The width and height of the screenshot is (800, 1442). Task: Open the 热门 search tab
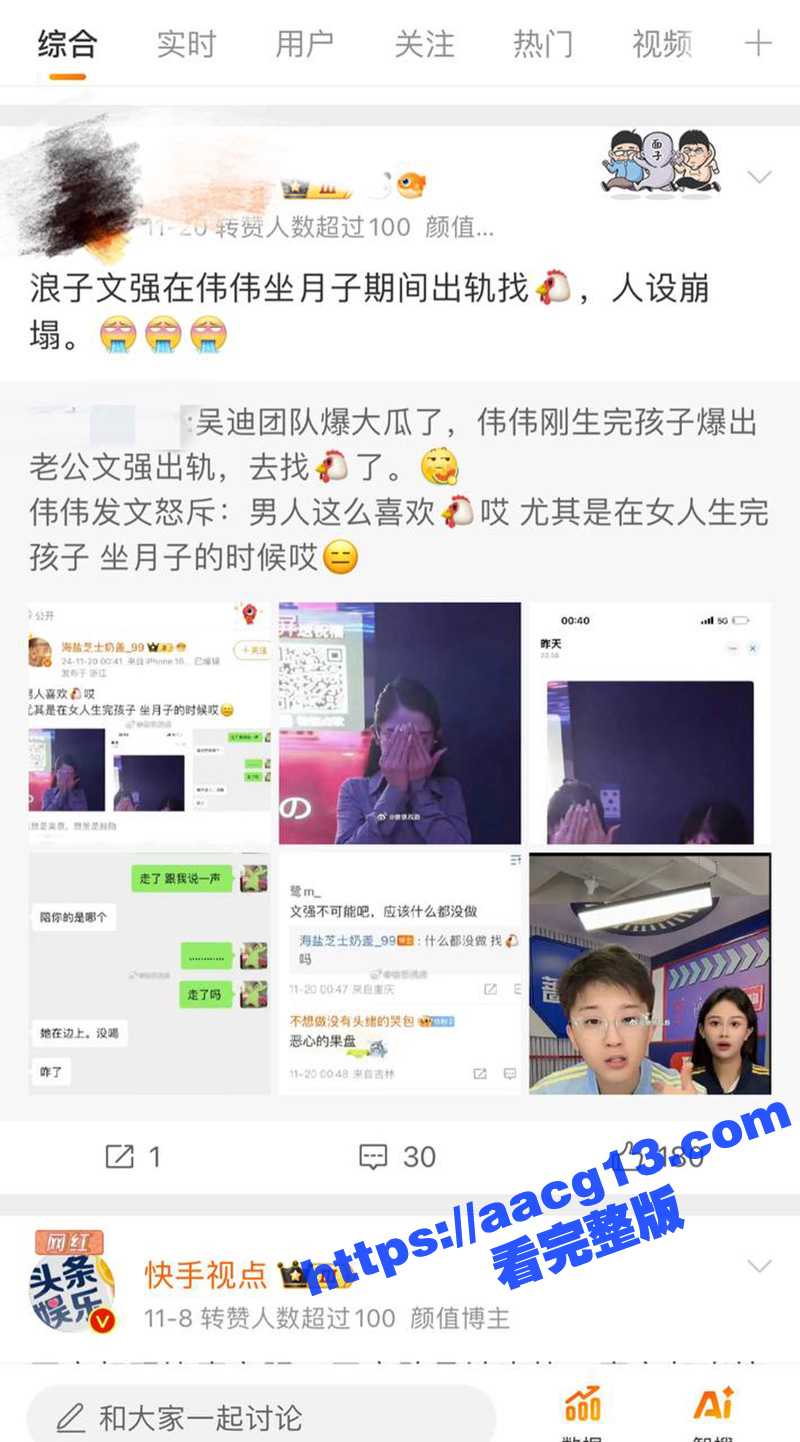tap(541, 43)
